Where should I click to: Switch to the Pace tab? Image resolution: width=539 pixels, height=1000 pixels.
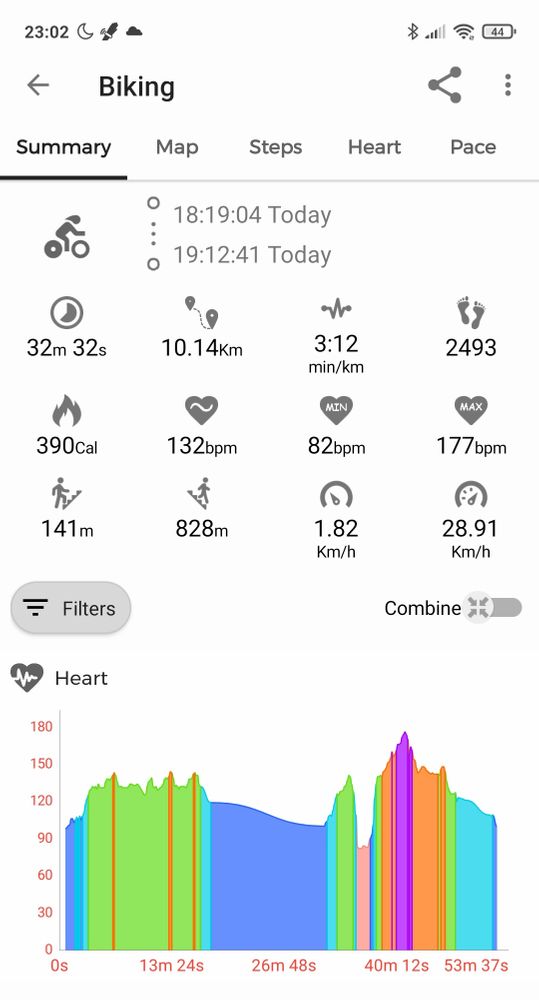pyautogui.click(x=473, y=147)
